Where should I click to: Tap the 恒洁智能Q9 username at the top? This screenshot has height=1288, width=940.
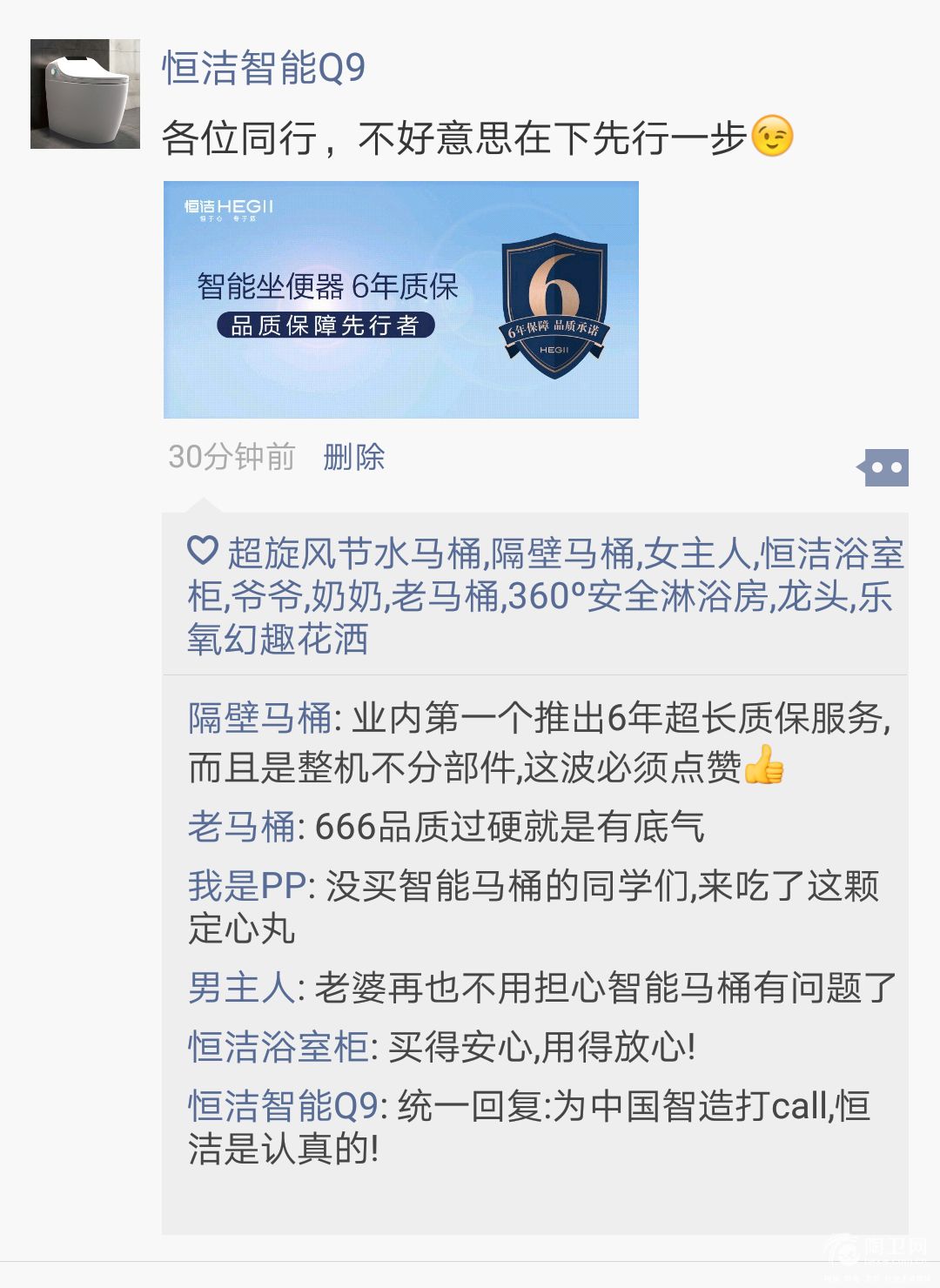(263, 68)
